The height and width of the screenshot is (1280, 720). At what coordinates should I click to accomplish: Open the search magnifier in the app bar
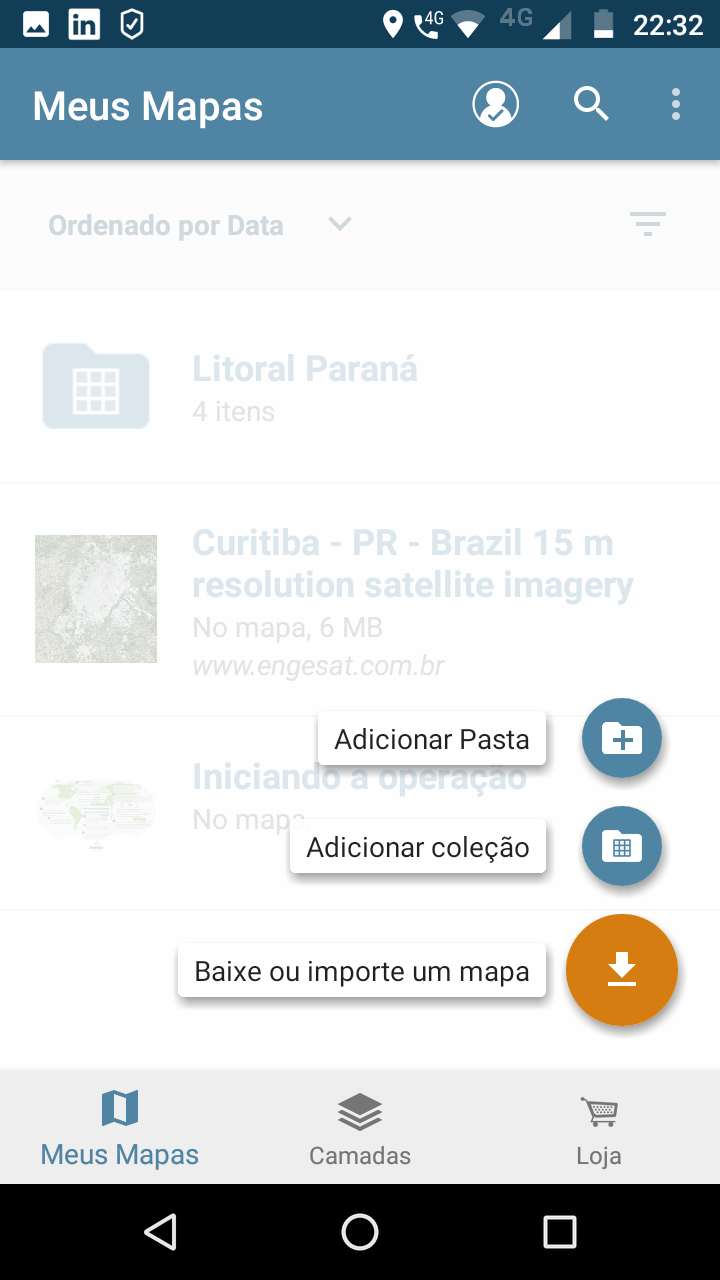click(591, 104)
